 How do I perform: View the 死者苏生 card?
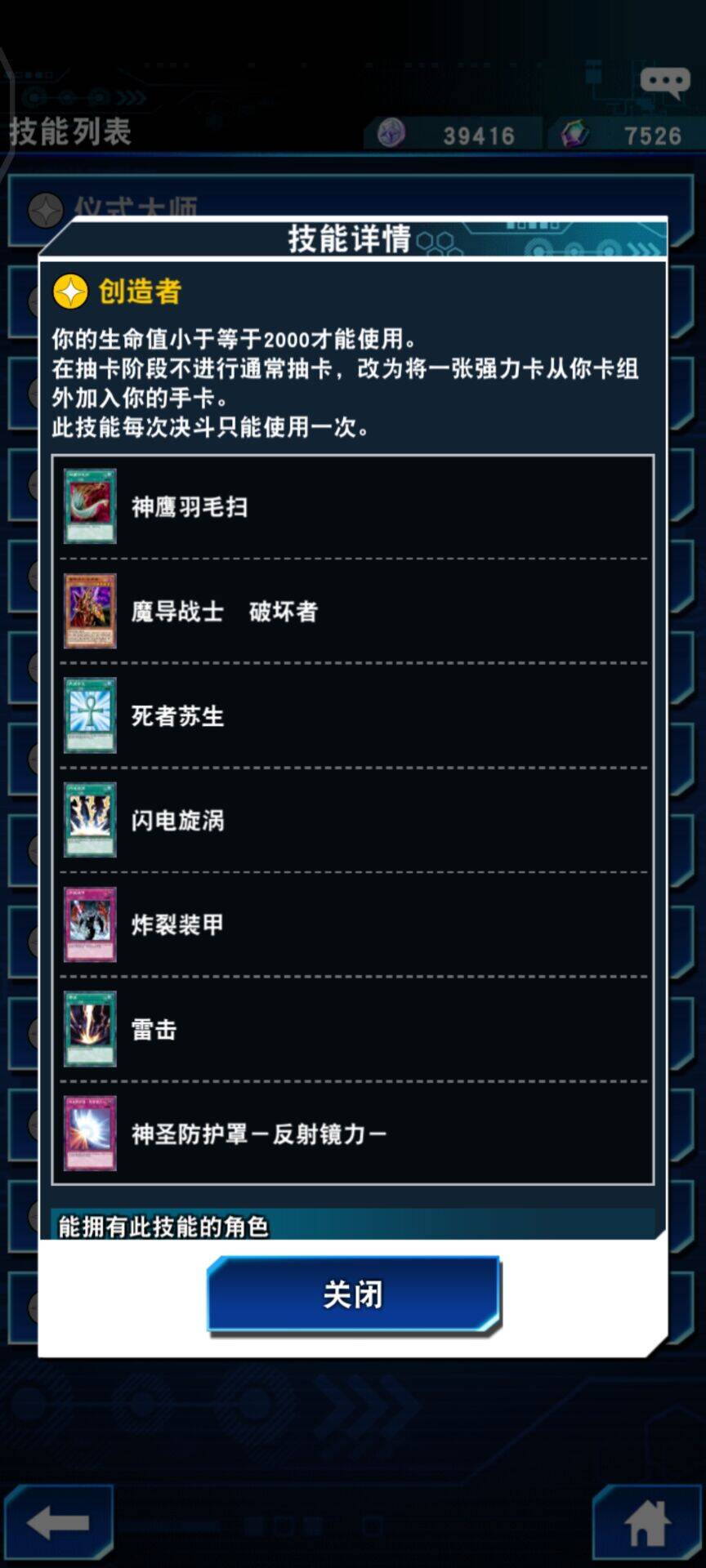coord(353,715)
